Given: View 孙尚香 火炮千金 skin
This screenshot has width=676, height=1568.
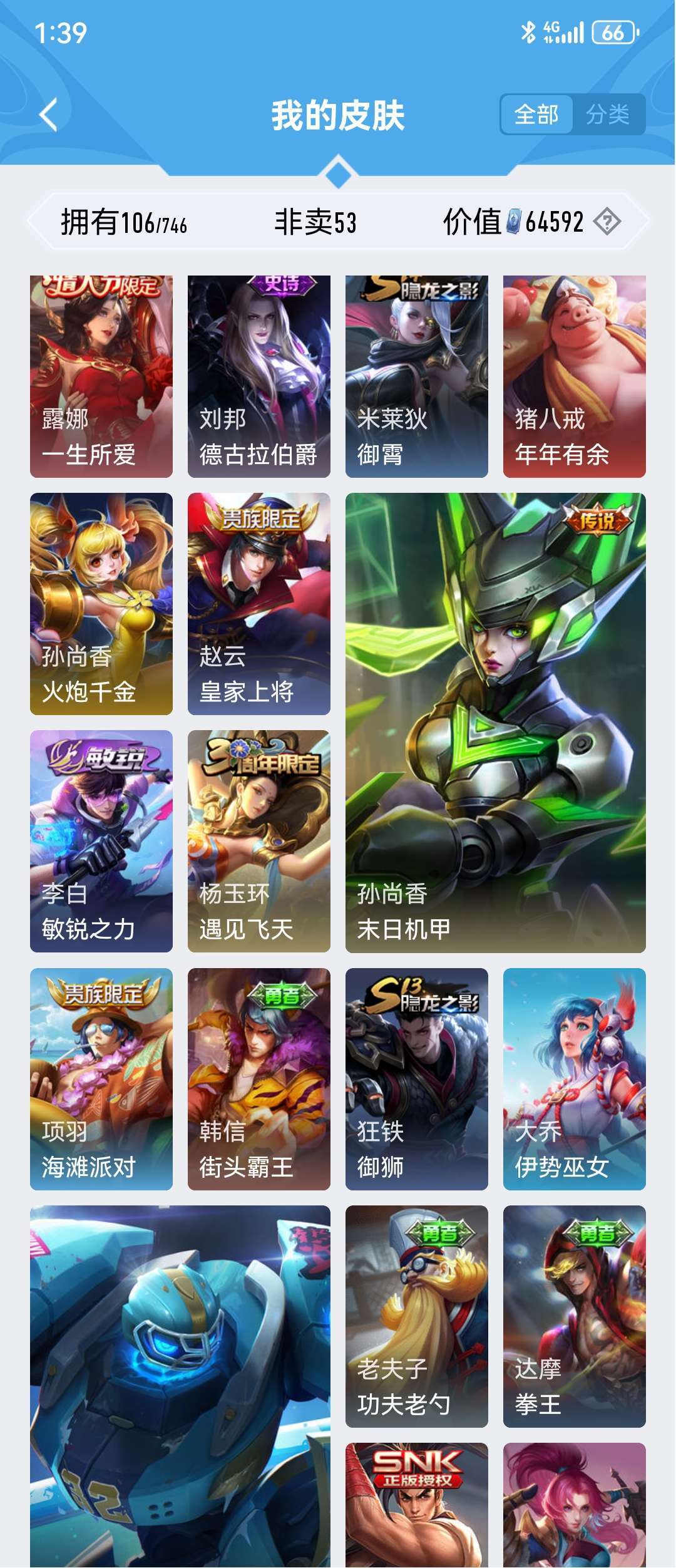Looking at the screenshot, I should coord(101,604).
